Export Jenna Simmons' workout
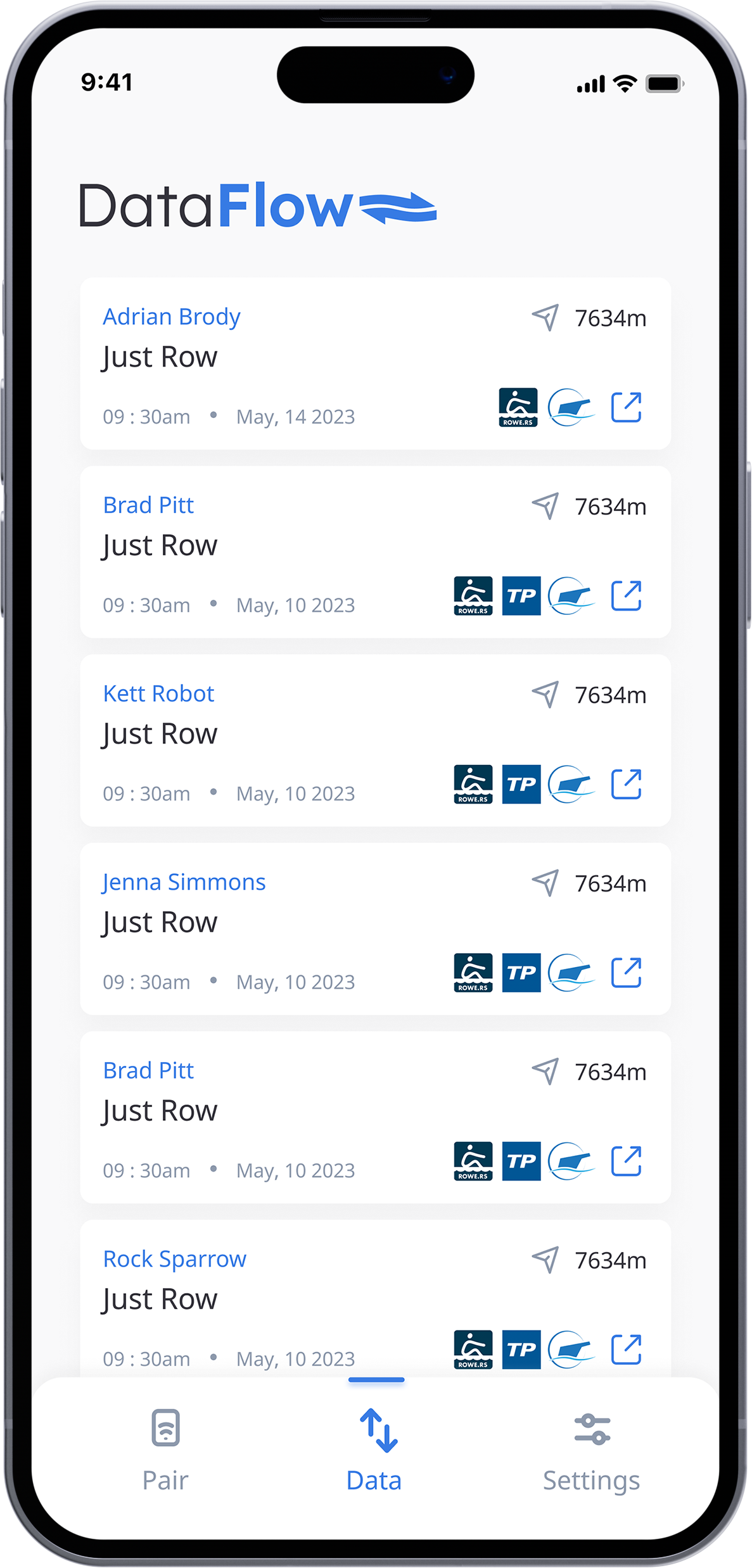Viewport: 752px width, 1568px height. (x=626, y=972)
